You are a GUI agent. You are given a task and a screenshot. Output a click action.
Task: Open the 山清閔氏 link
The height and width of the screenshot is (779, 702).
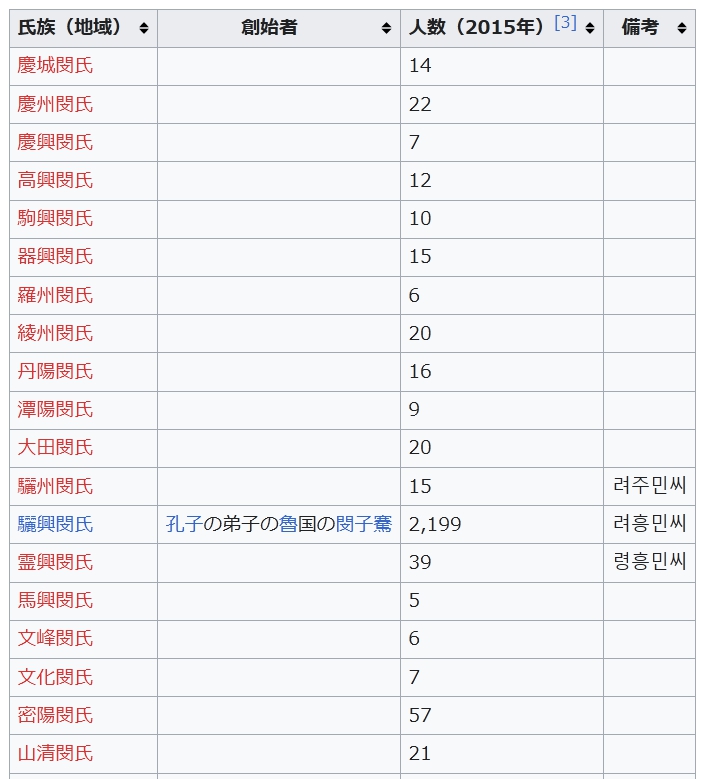(x=55, y=753)
